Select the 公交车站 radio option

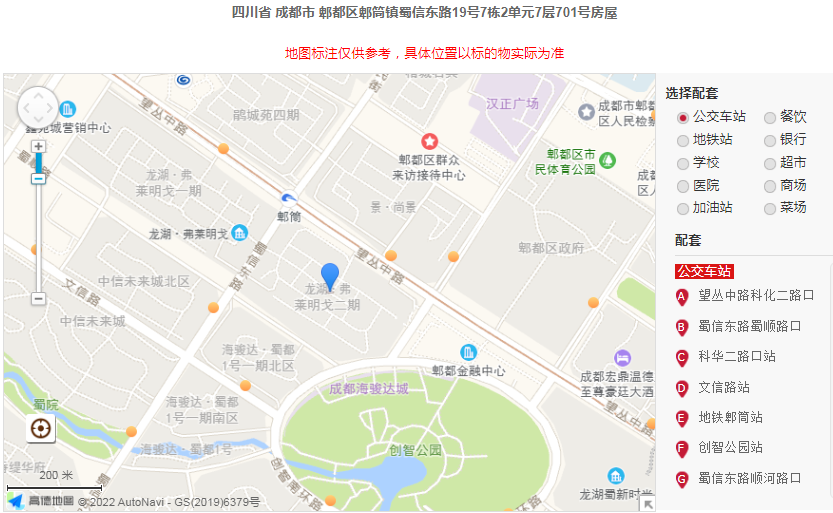coord(683,117)
